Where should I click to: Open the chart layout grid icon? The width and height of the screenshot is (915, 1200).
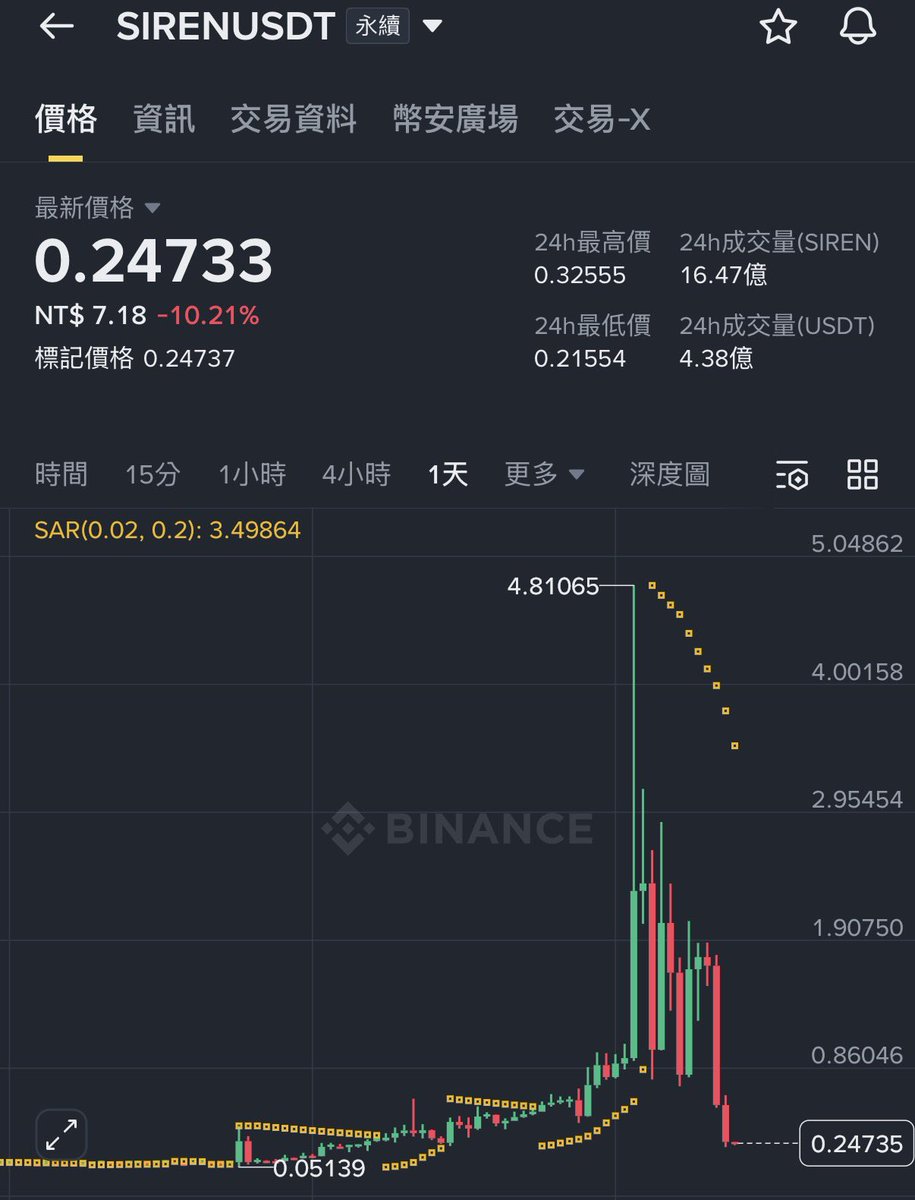[862, 474]
